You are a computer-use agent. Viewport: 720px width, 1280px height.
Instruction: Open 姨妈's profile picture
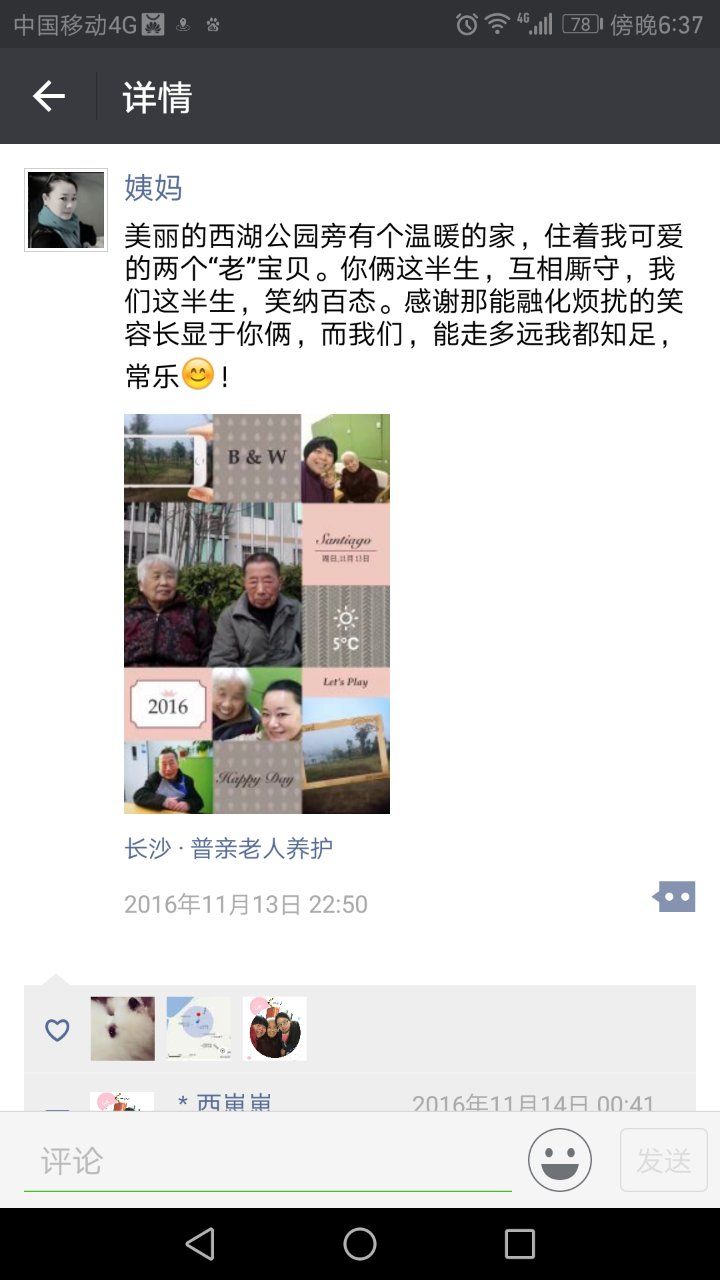pyautogui.click(x=66, y=210)
